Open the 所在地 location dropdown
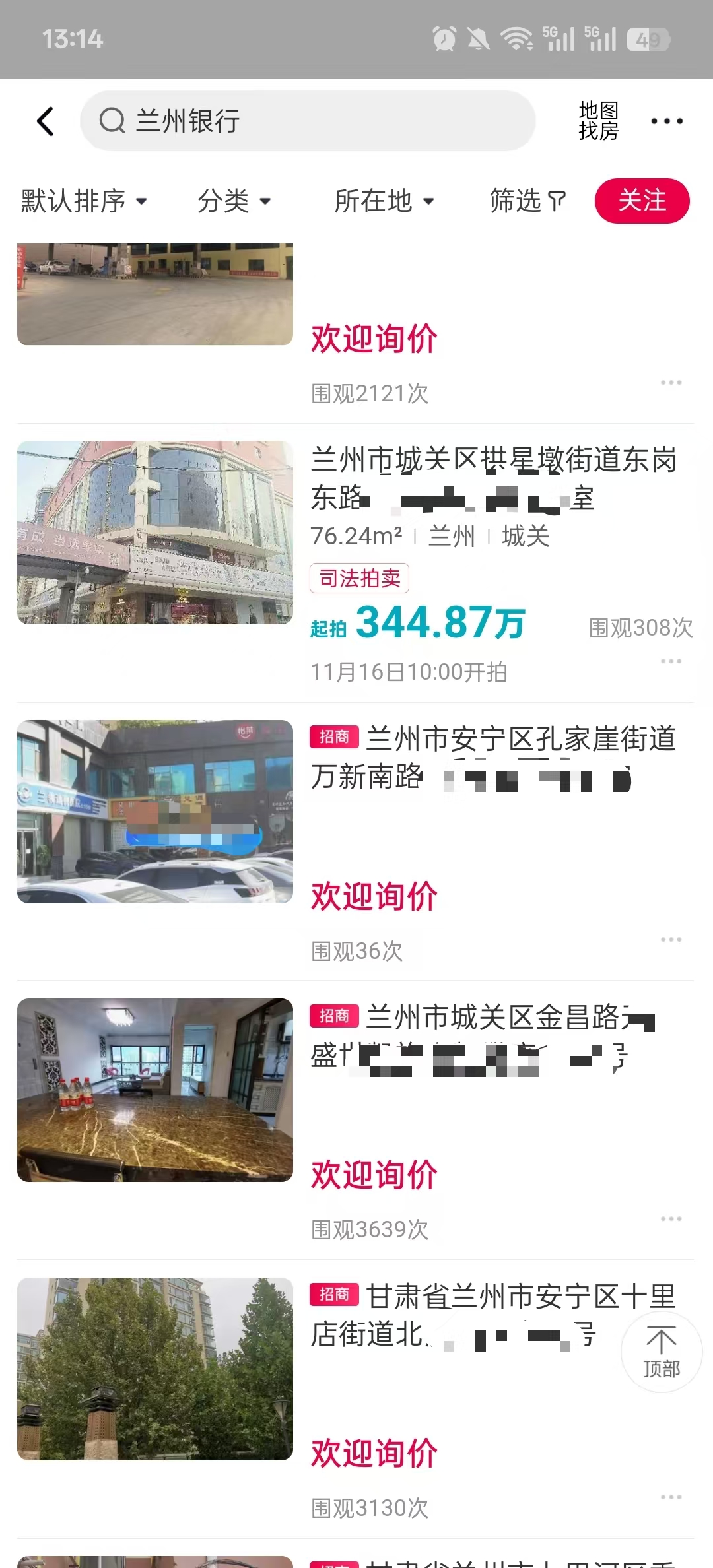 coord(384,201)
